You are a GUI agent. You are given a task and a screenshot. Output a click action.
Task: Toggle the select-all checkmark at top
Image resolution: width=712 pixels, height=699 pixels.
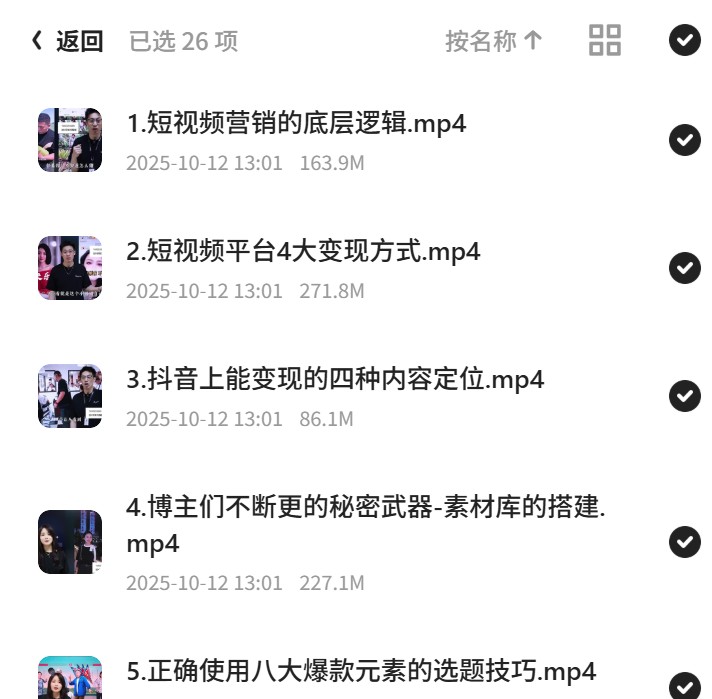tap(685, 40)
